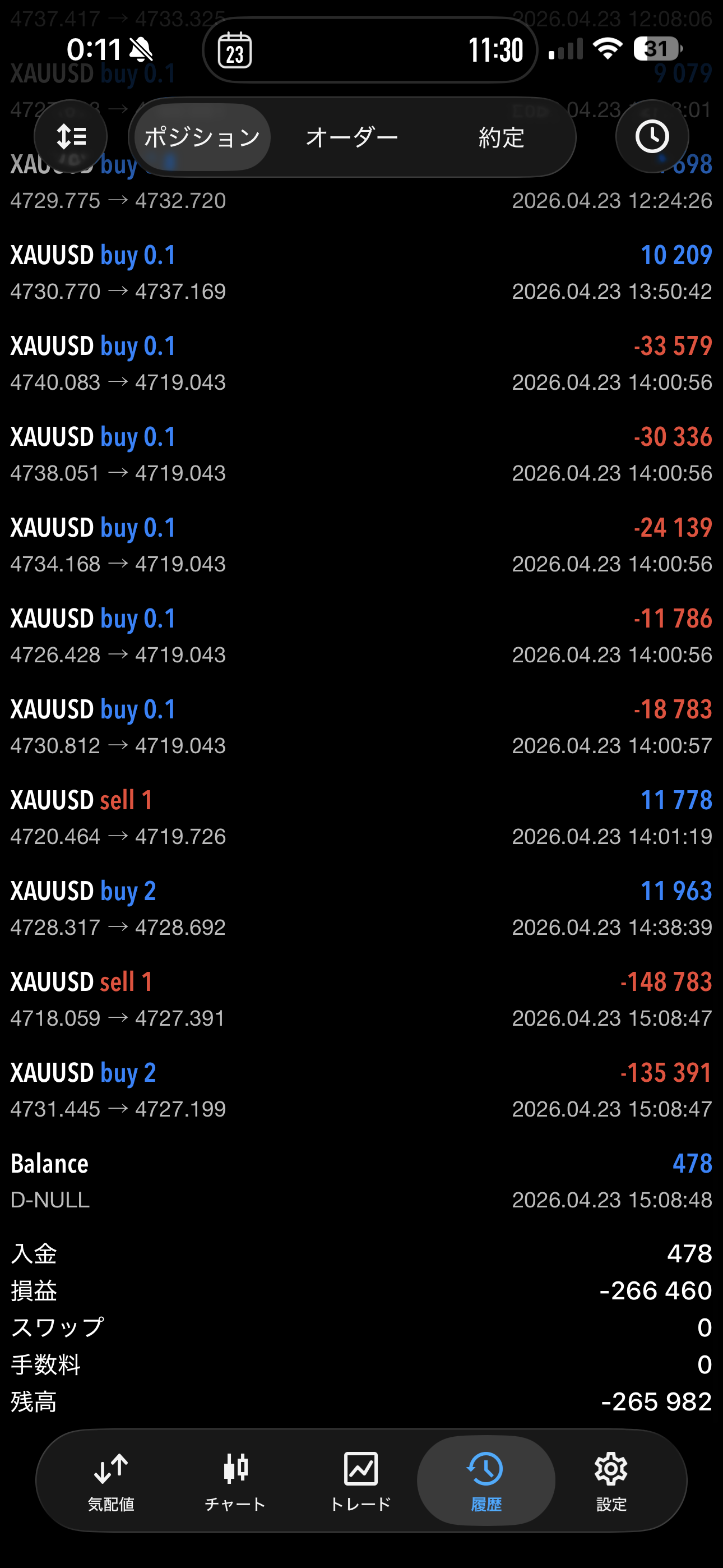Screen dimensions: 723x1568
Task: Open the history period clock icon
Action: [652, 136]
